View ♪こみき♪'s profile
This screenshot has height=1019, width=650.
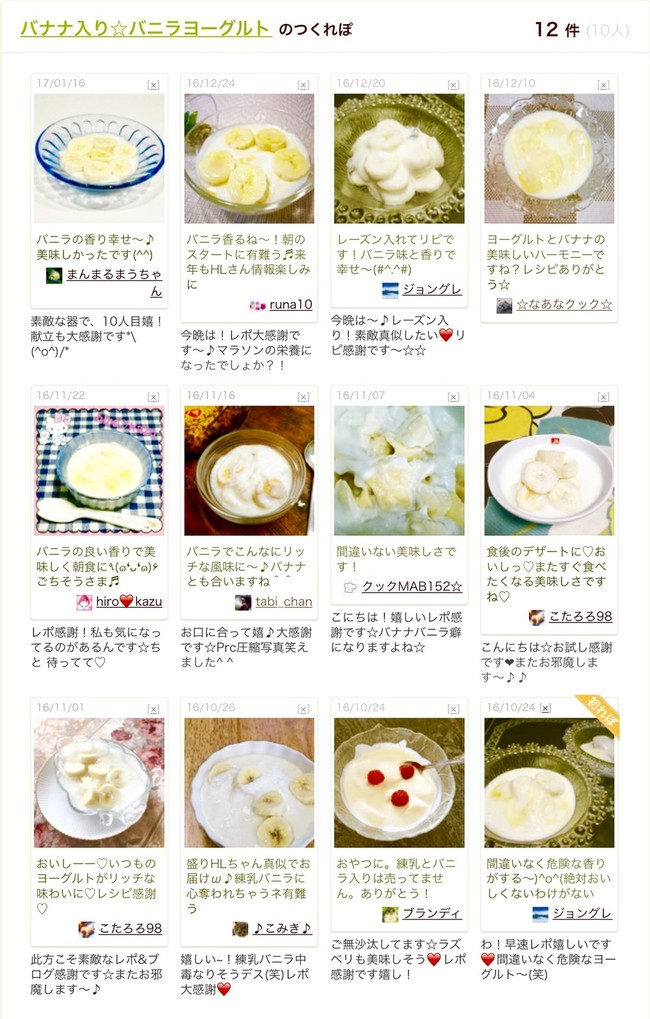point(282,928)
